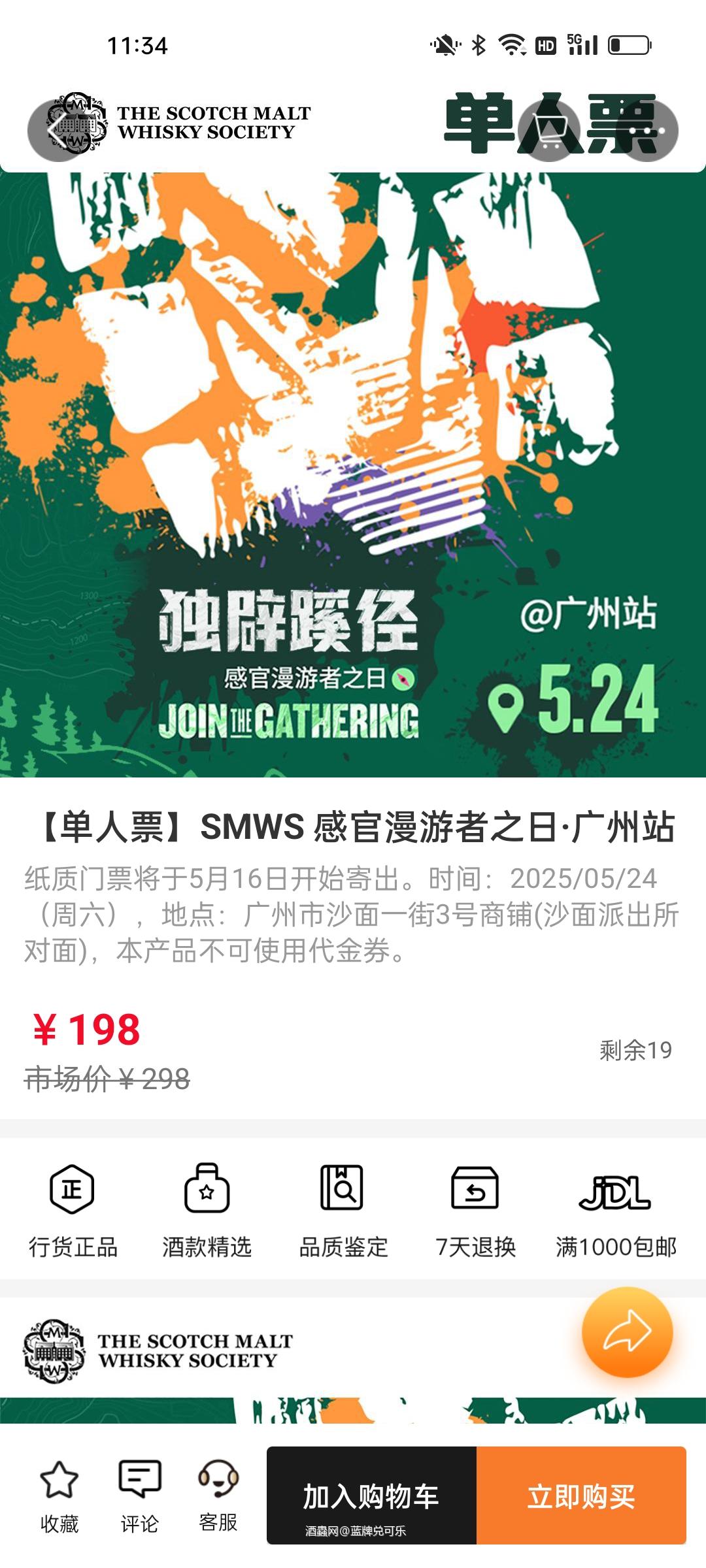The image size is (706, 1568).
Task: Go back using the top-left arrow
Action: coord(59,131)
